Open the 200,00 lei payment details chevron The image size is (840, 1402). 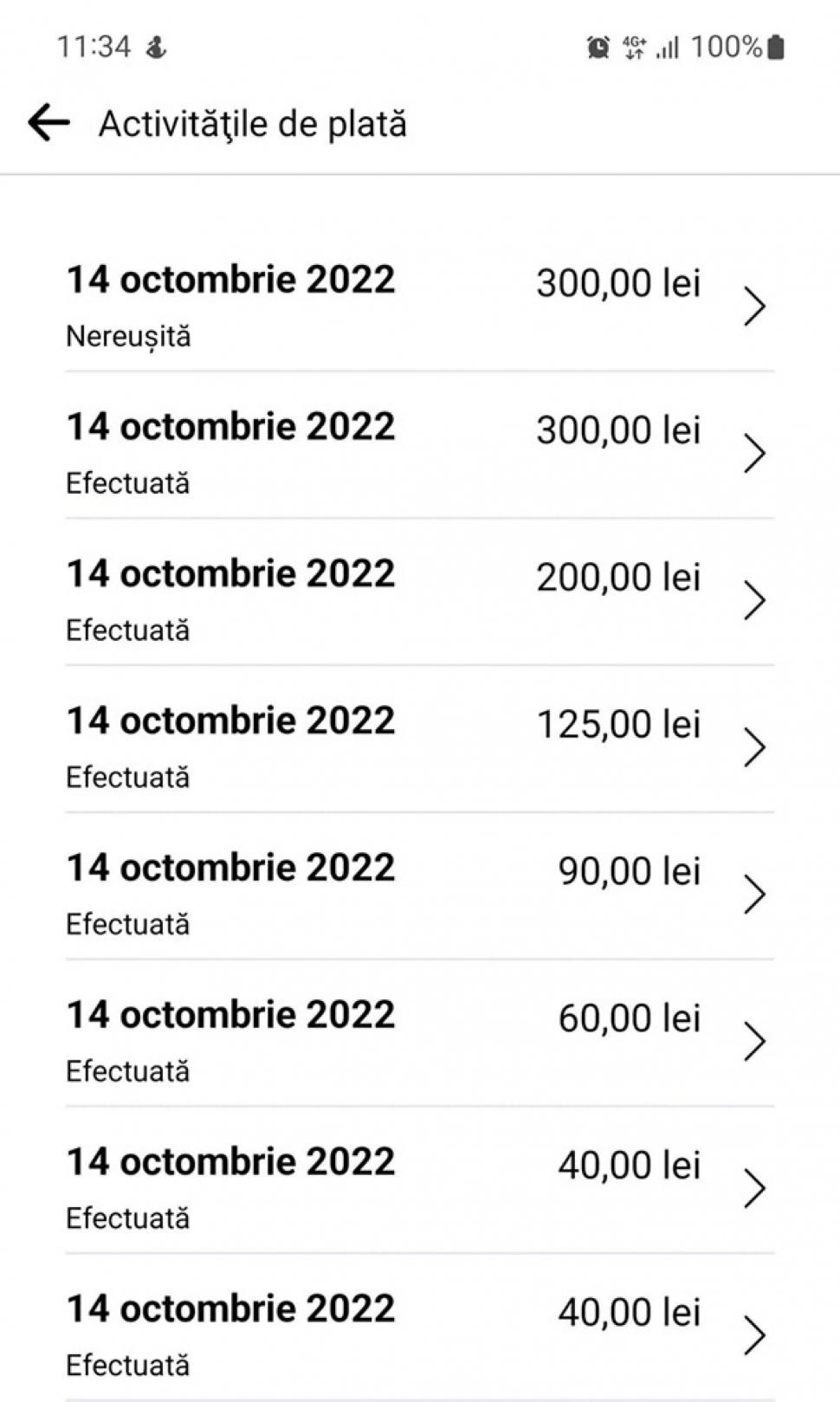coord(758,598)
